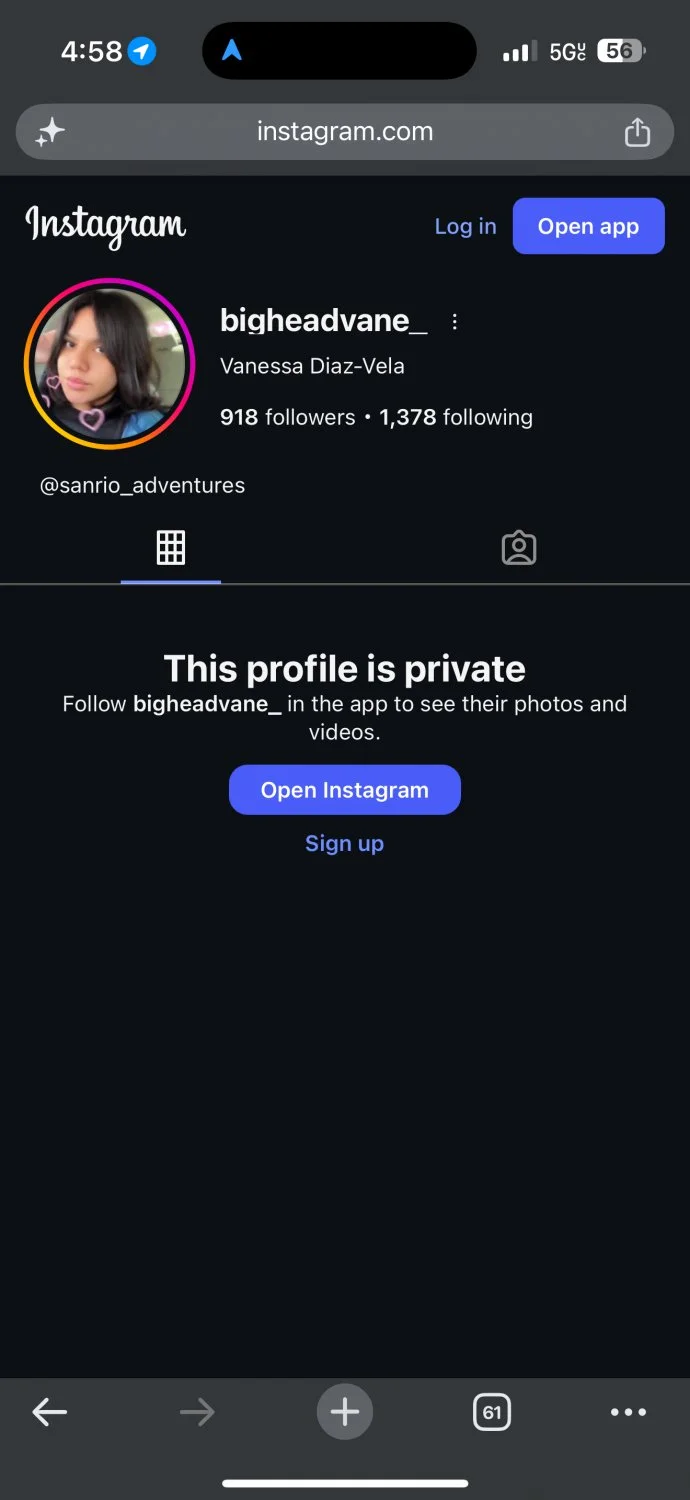
Task: Open the sparkle icon in the address bar
Action: click(x=50, y=132)
